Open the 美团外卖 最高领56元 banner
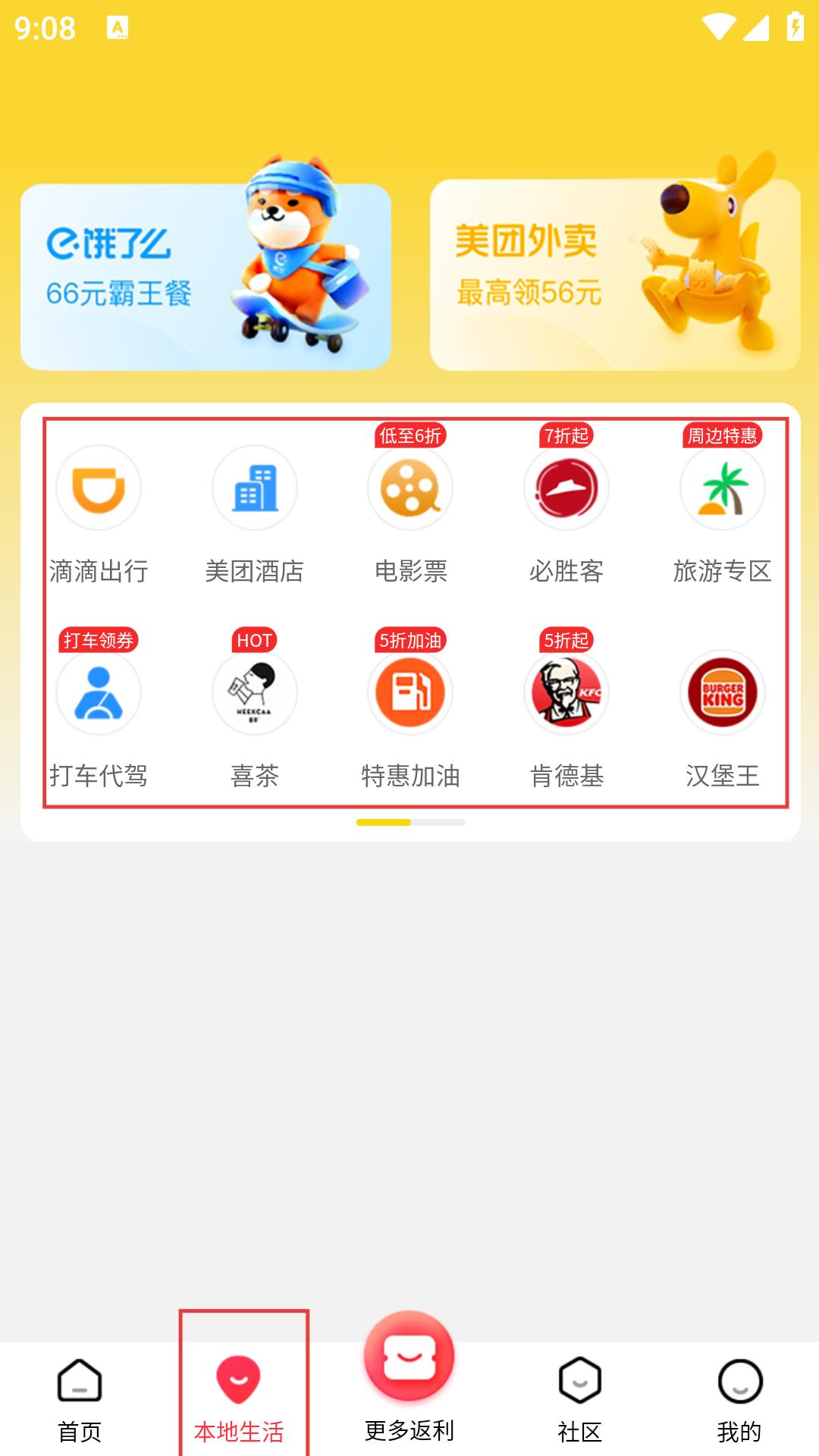Screen dimensions: 819x1456 tap(614, 276)
